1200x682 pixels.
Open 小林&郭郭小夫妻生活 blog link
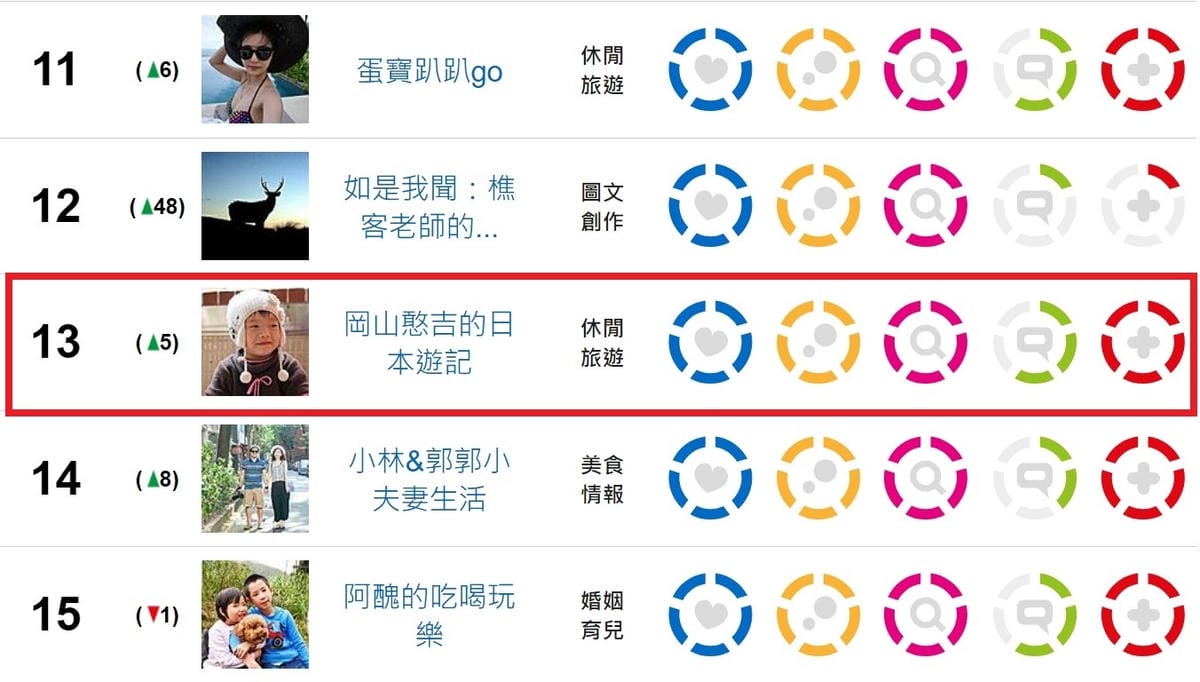coord(429,479)
